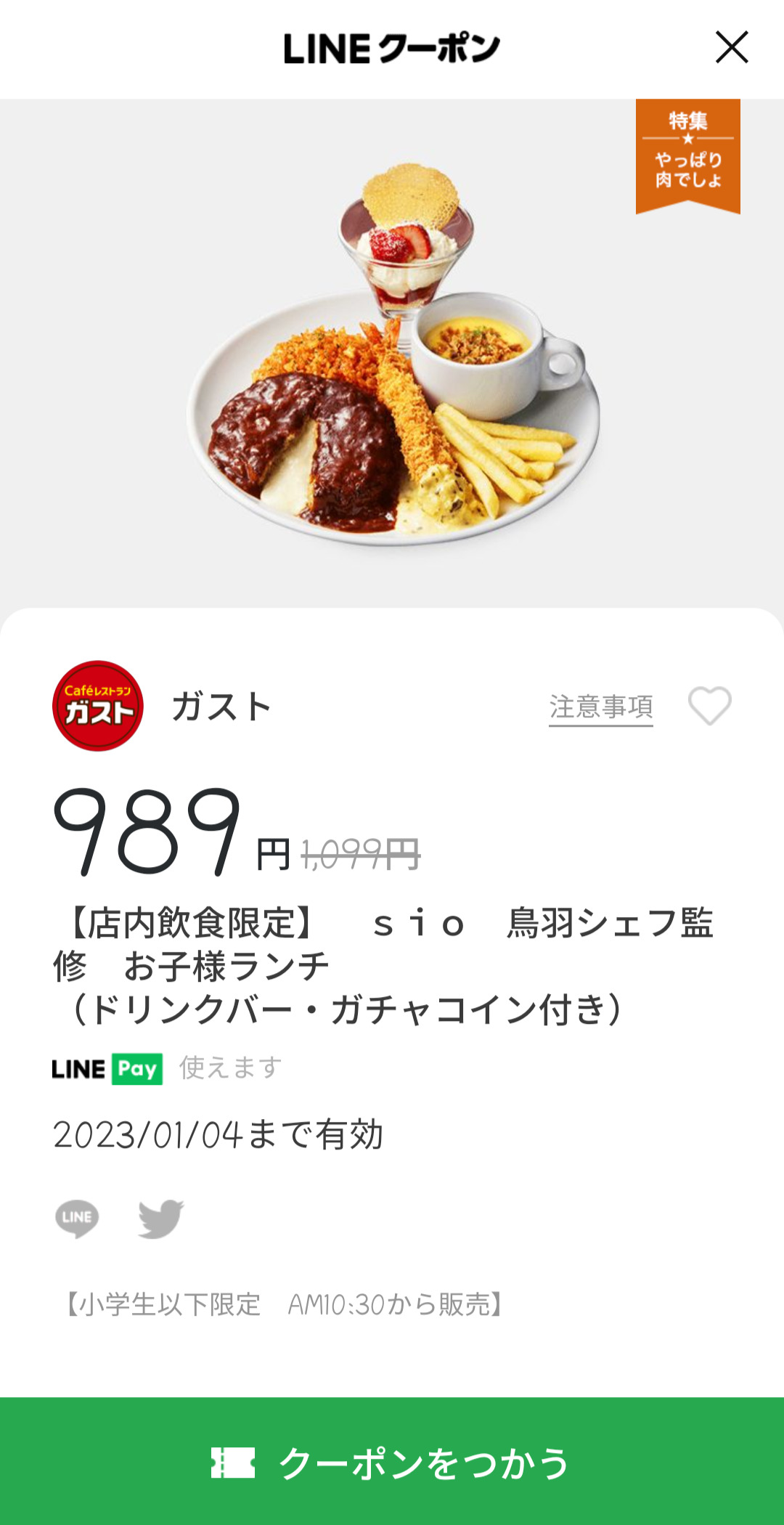Viewport: 784px width, 1525px height.
Task: Open the 特集 やっぱり肉でしょ feature banner
Action: pyautogui.click(x=687, y=155)
